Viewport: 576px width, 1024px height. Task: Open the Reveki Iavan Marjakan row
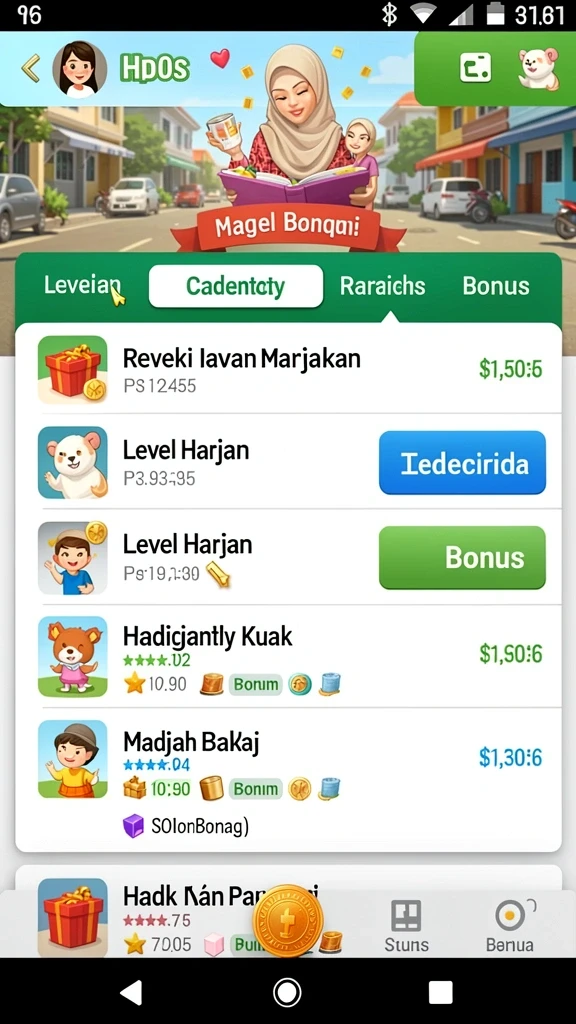tap(288, 369)
